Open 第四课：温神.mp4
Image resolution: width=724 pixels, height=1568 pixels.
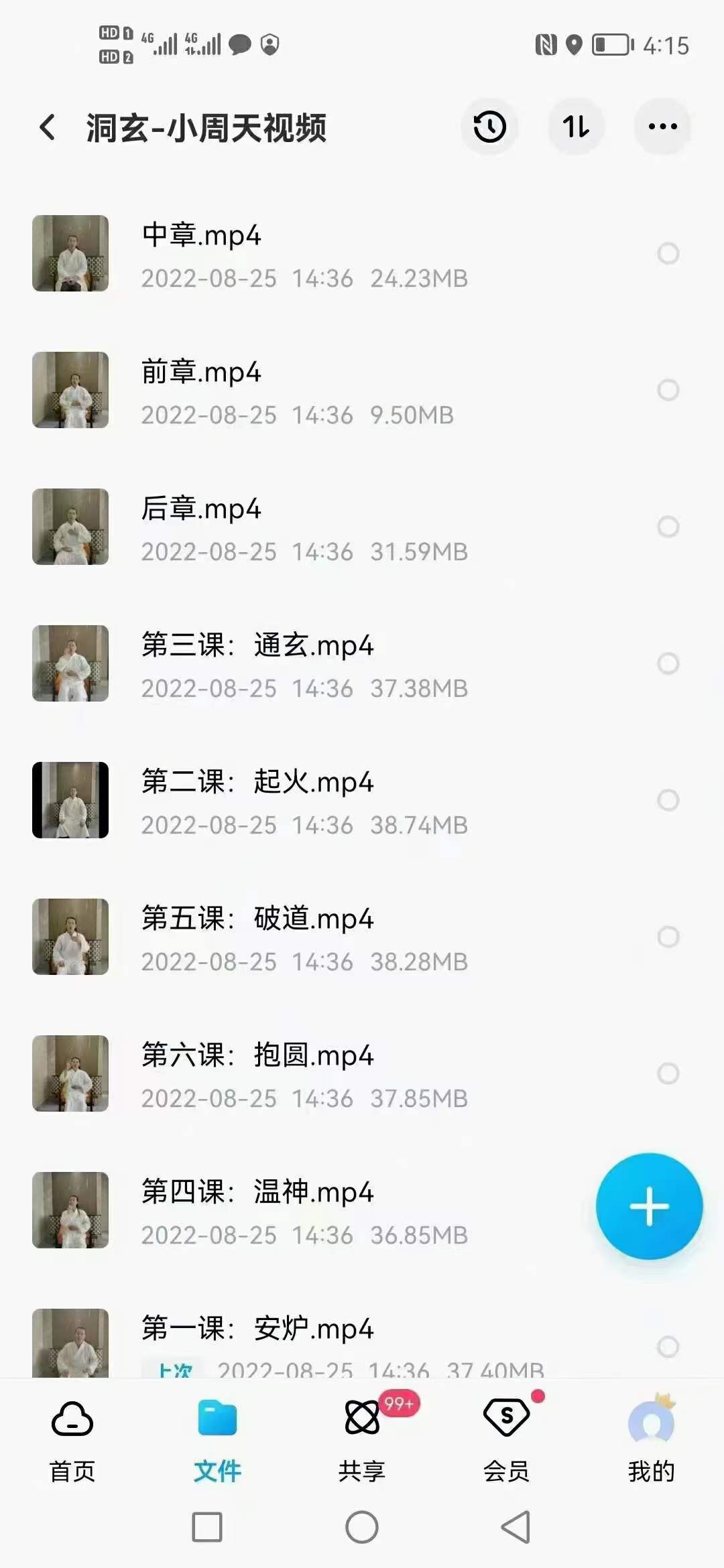[257, 1193]
